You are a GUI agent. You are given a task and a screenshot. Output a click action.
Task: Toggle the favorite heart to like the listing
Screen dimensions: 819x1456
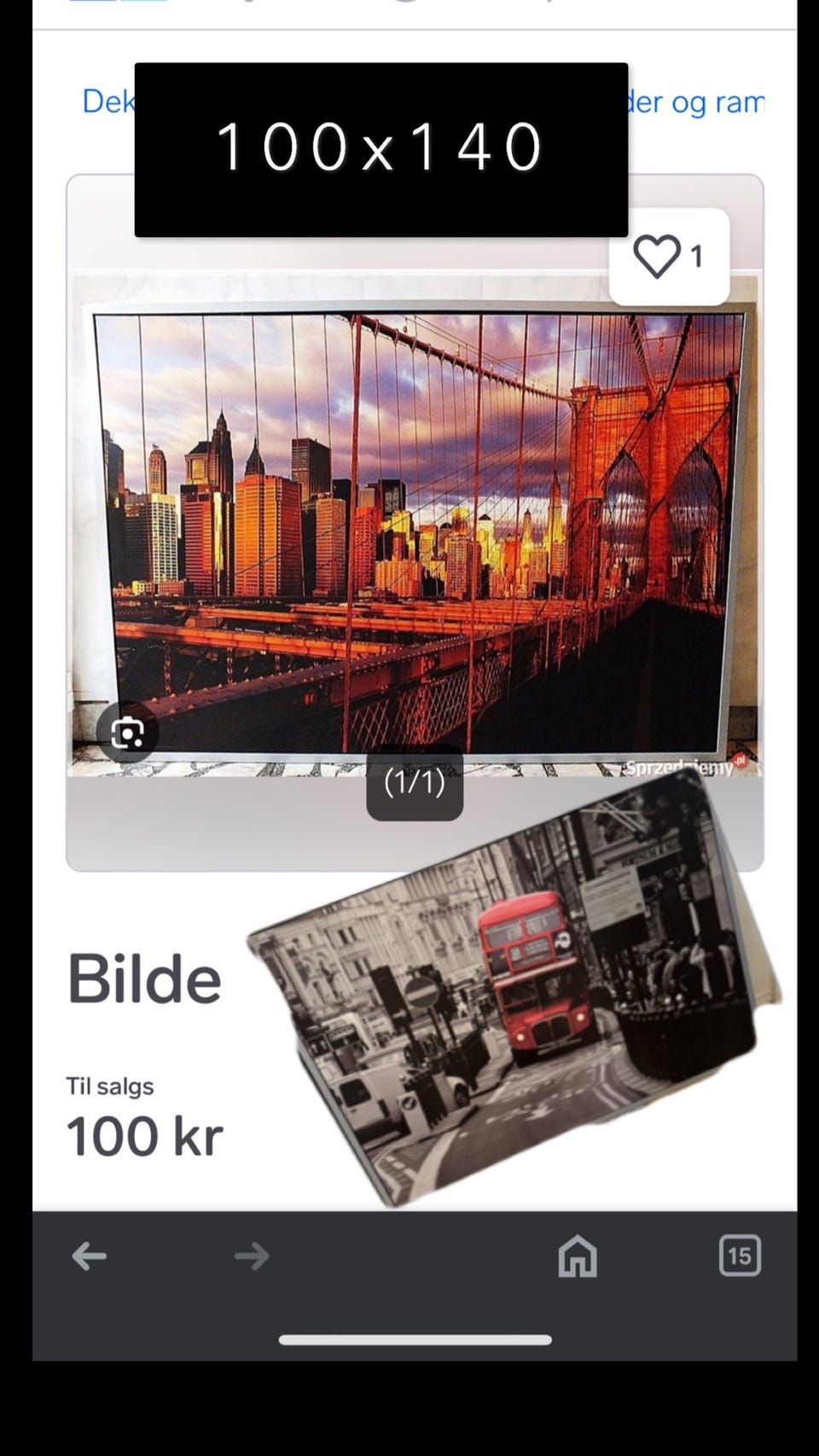pos(657,257)
